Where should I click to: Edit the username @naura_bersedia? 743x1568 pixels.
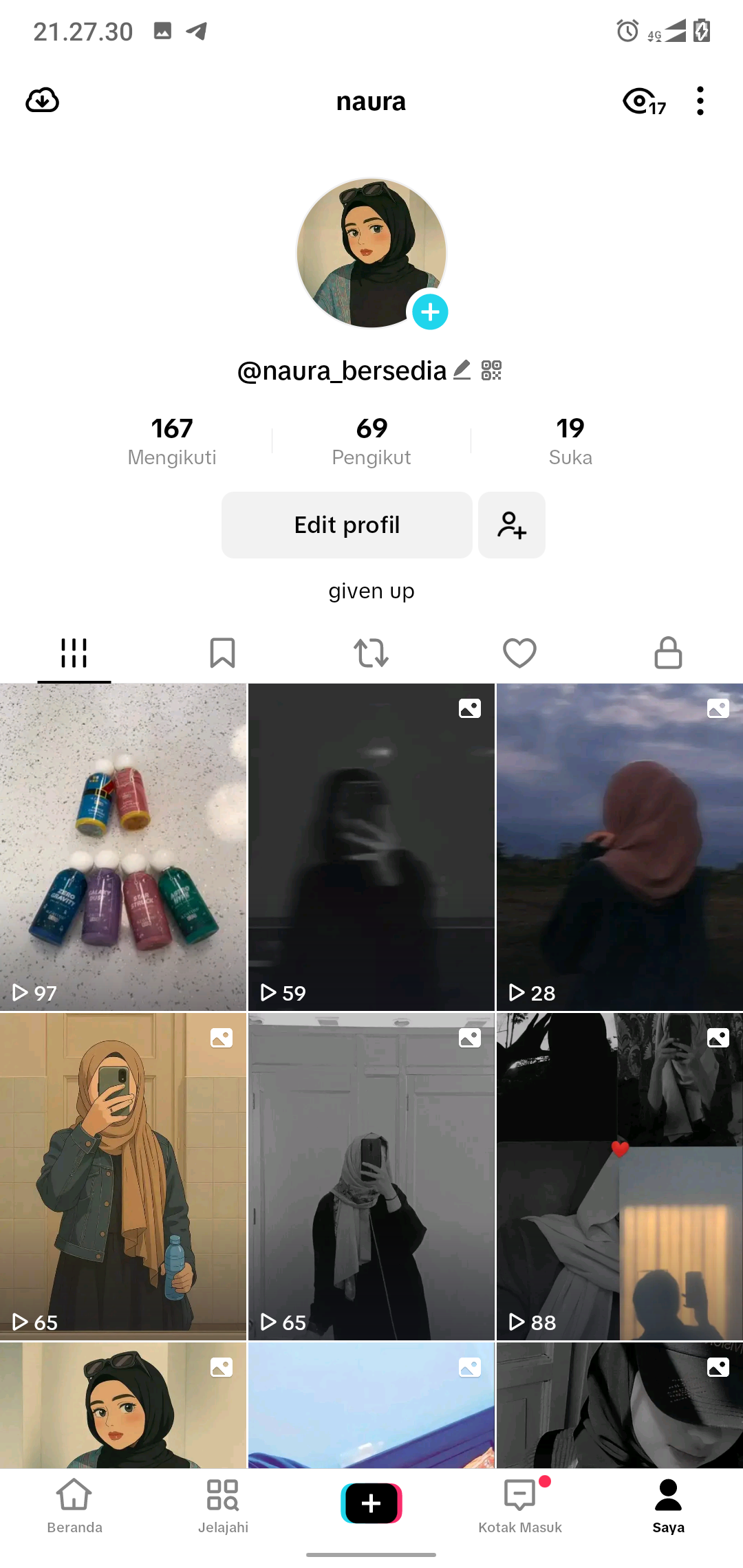(x=462, y=370)
